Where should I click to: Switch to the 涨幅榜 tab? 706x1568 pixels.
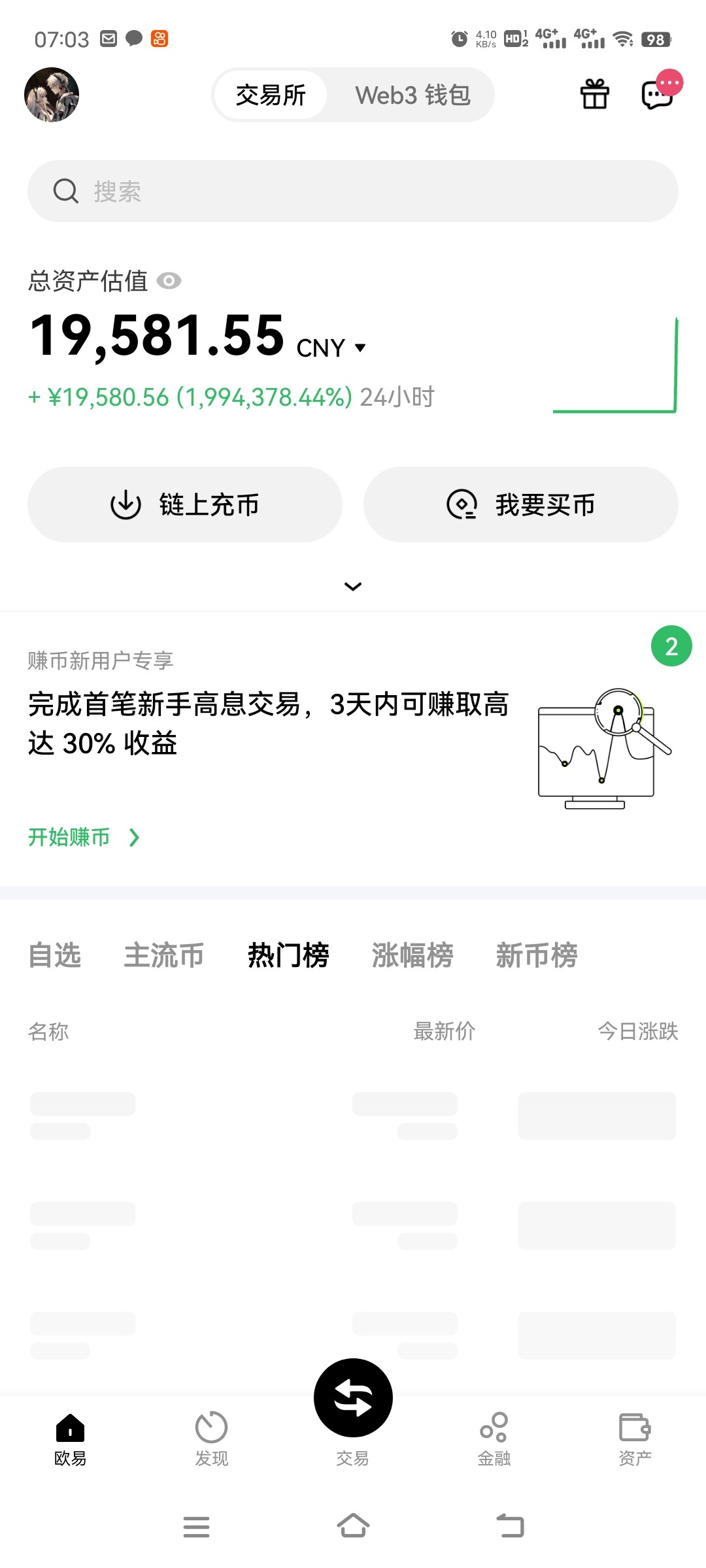click(412, 955)
